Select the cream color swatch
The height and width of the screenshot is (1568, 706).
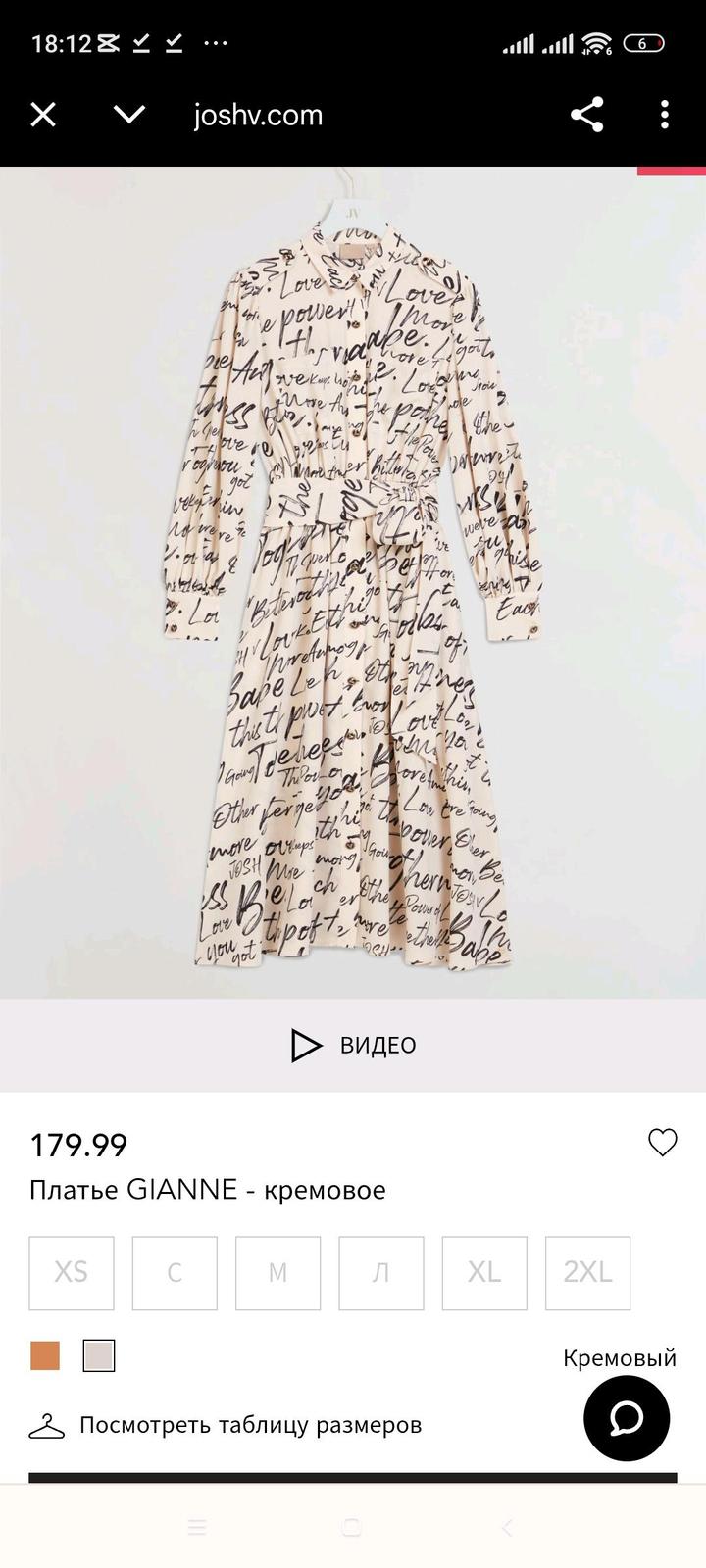coord(99,1355)
